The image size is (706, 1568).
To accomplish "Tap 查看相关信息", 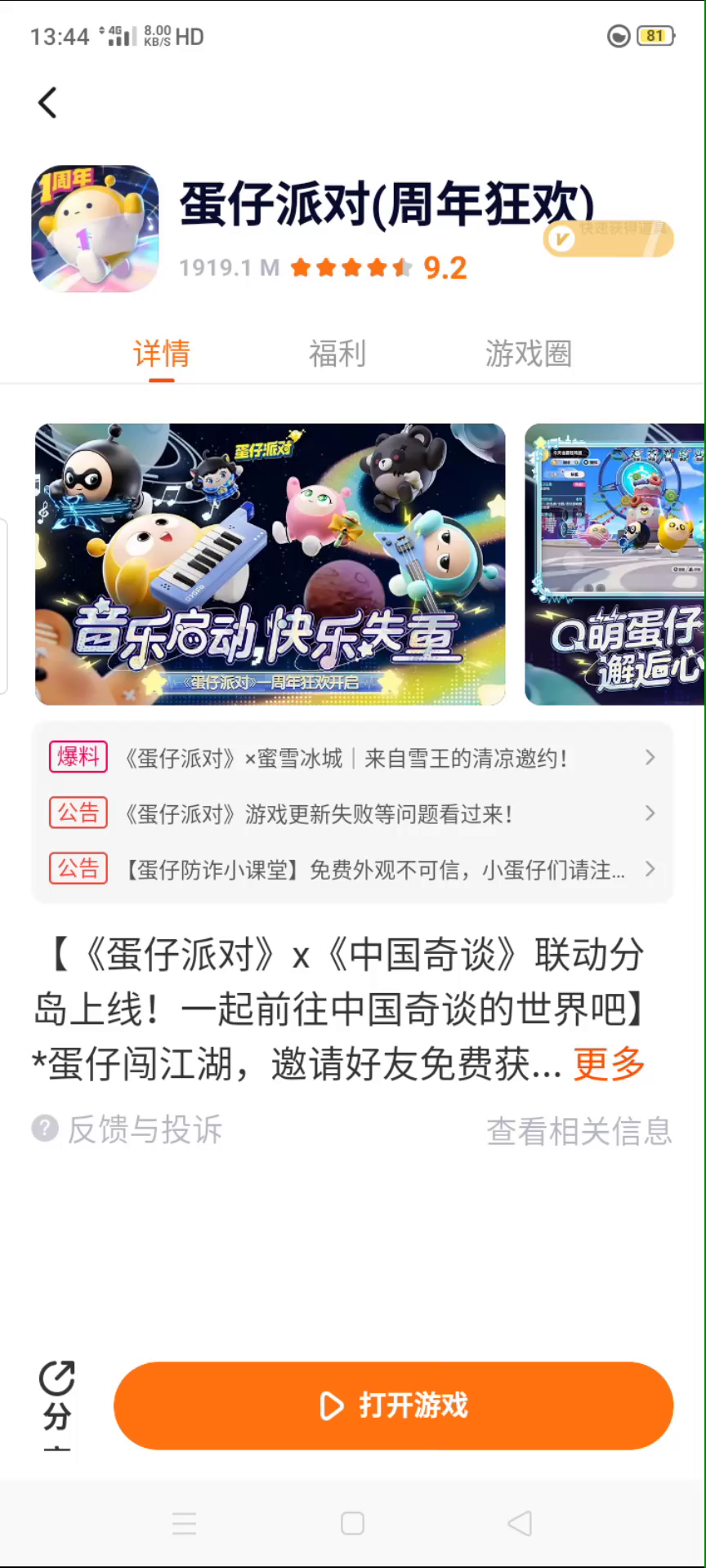I will (x=579, y=1131).
